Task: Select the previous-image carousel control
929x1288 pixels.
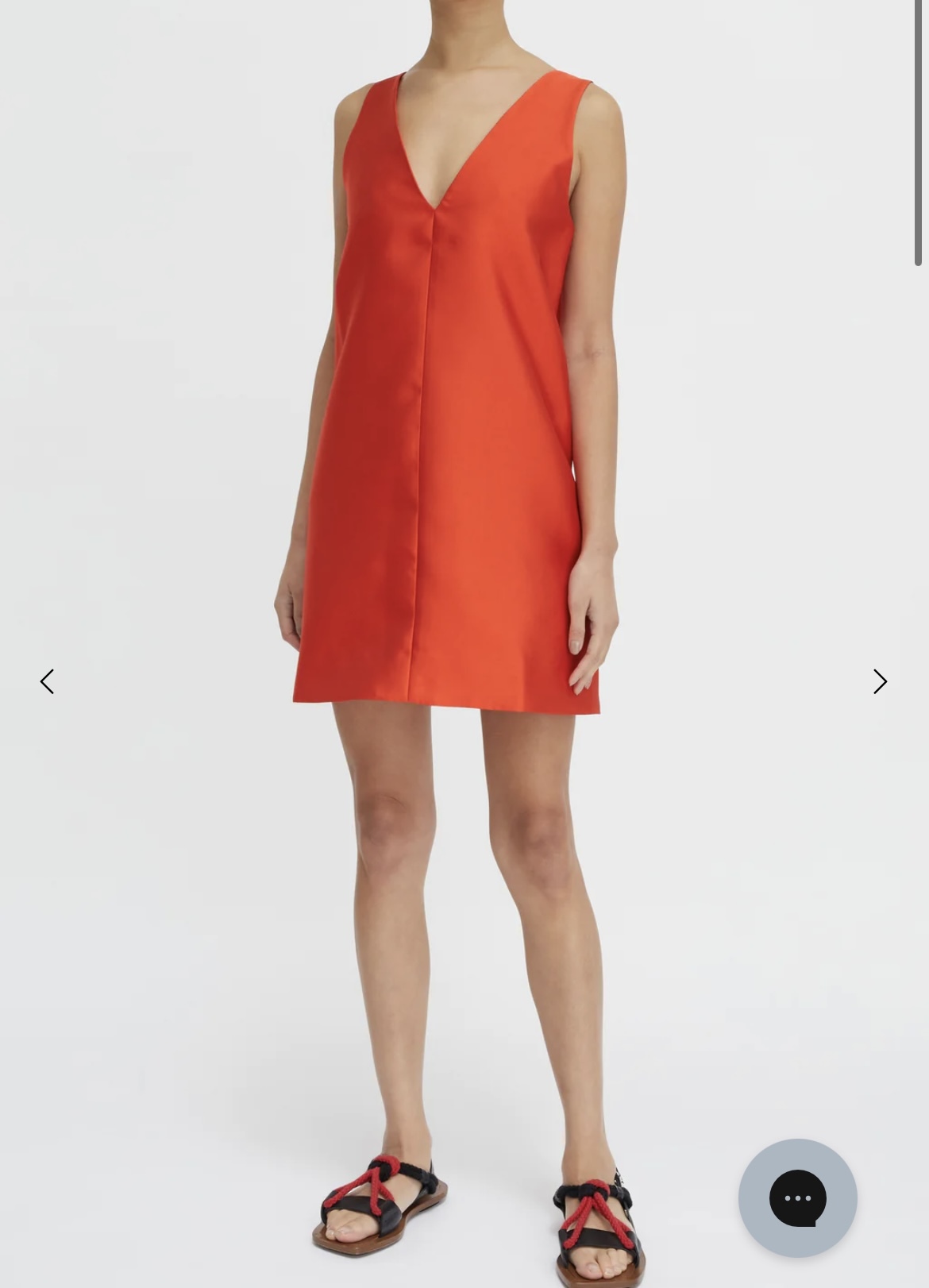Action: tap(47, 681)
